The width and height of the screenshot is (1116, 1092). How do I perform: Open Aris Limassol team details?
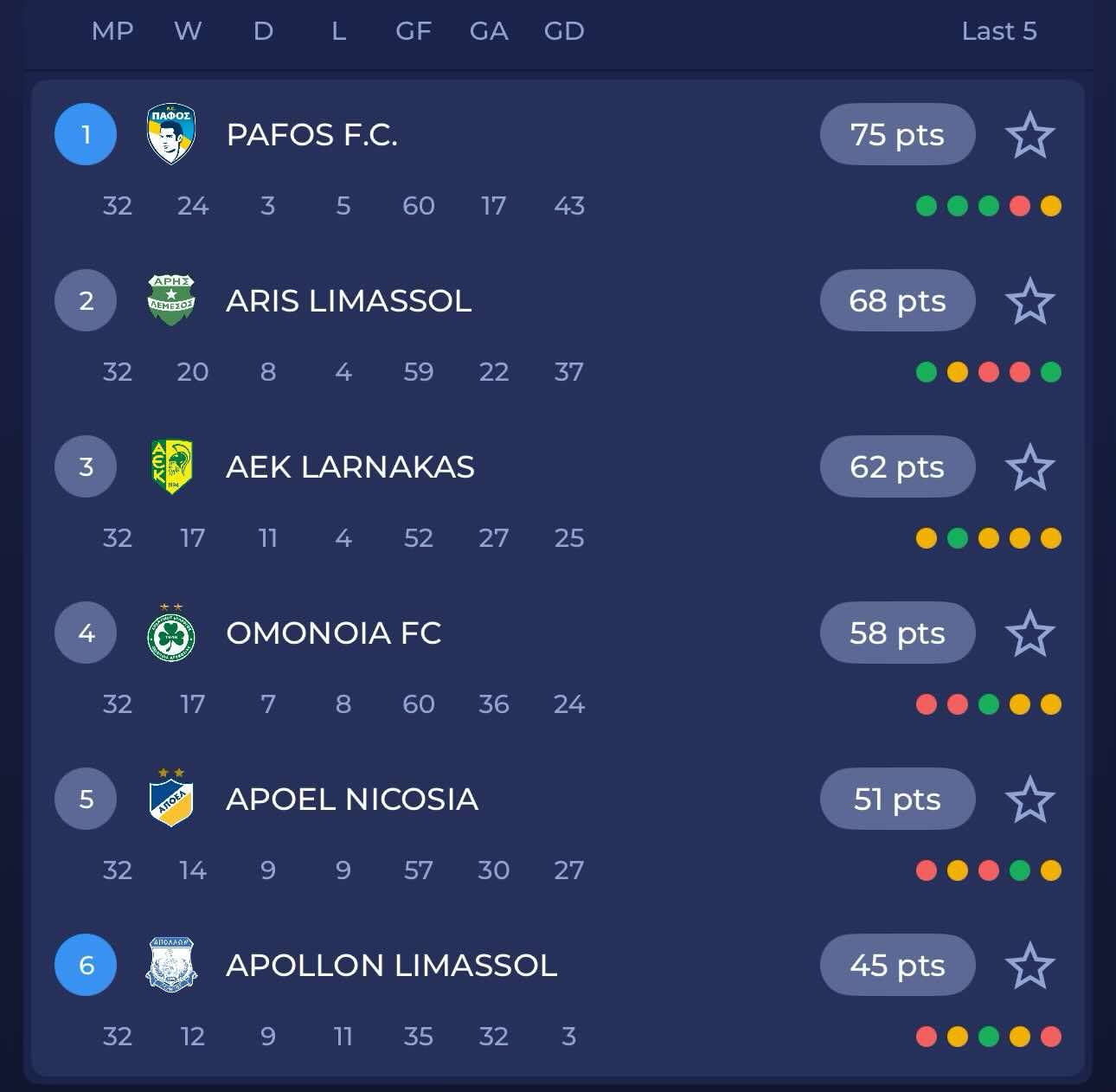(348, 301)
